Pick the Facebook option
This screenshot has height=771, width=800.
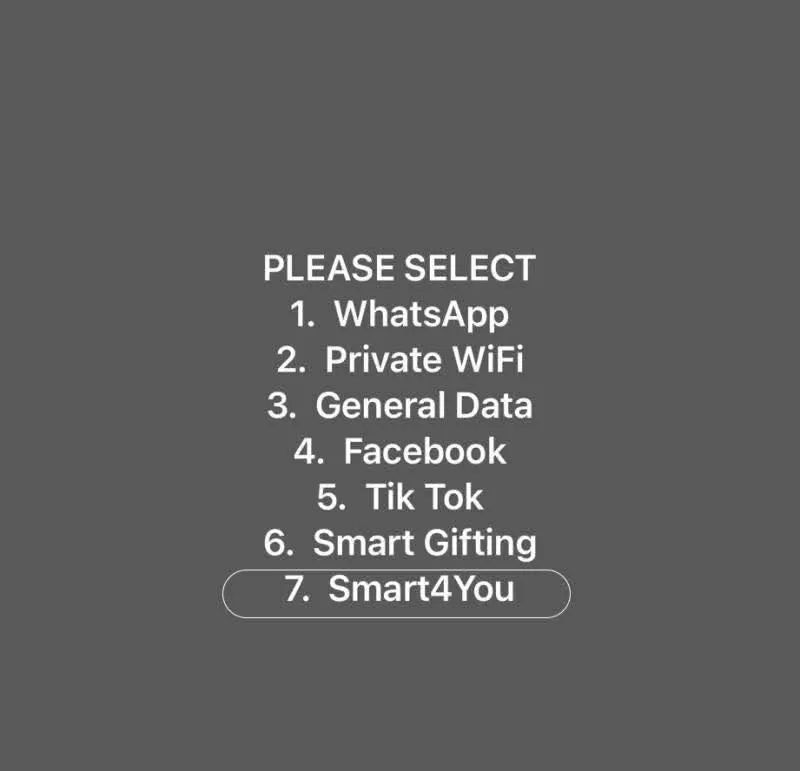399,452
